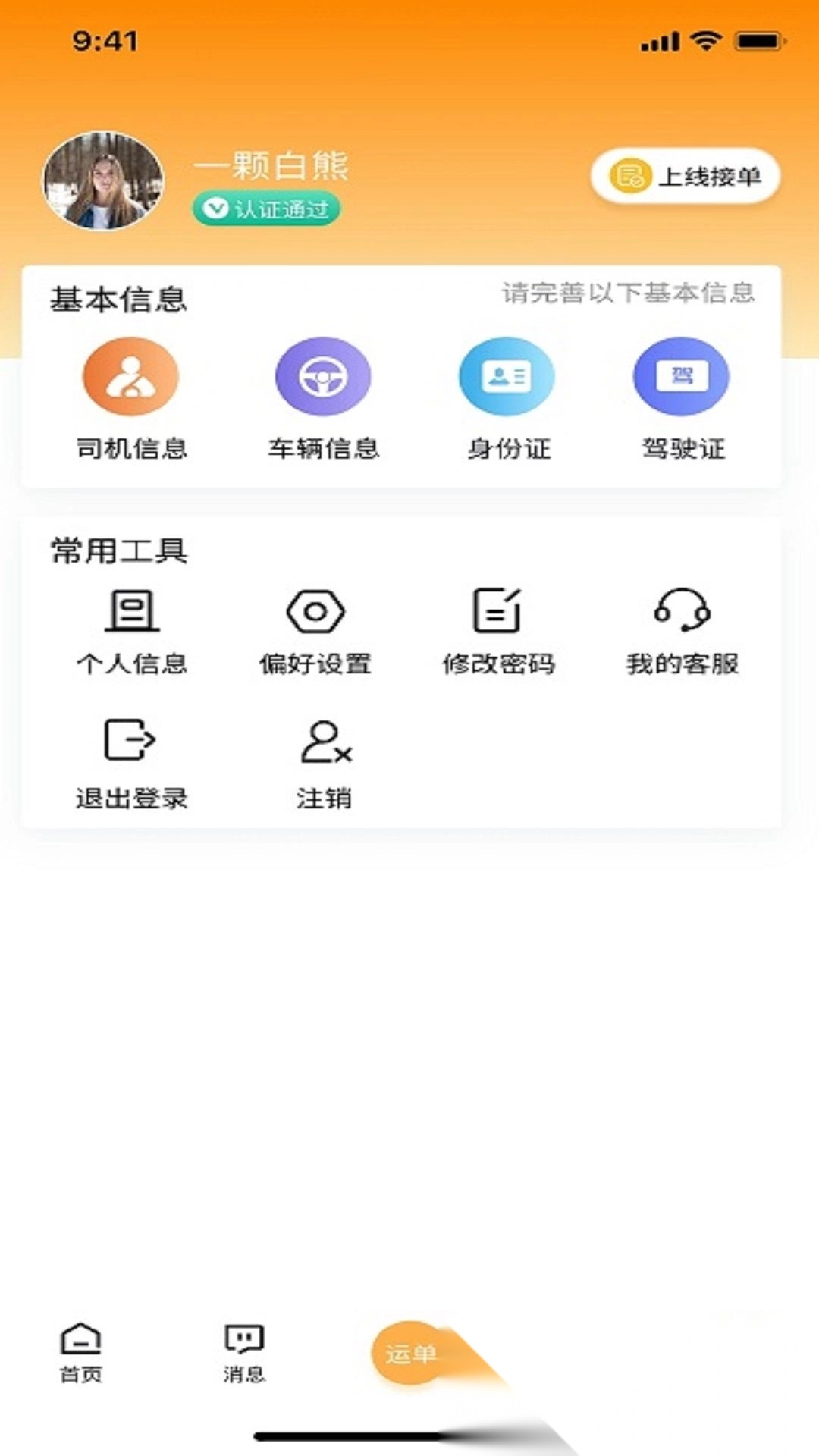
Task: Tap the 上线接单 button
Action: click(686, 177)
